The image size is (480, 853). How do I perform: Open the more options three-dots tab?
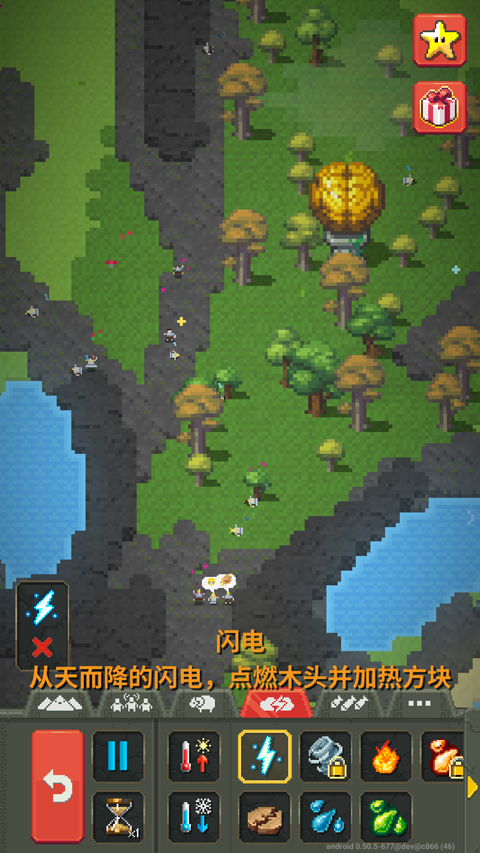coord(420,704)
